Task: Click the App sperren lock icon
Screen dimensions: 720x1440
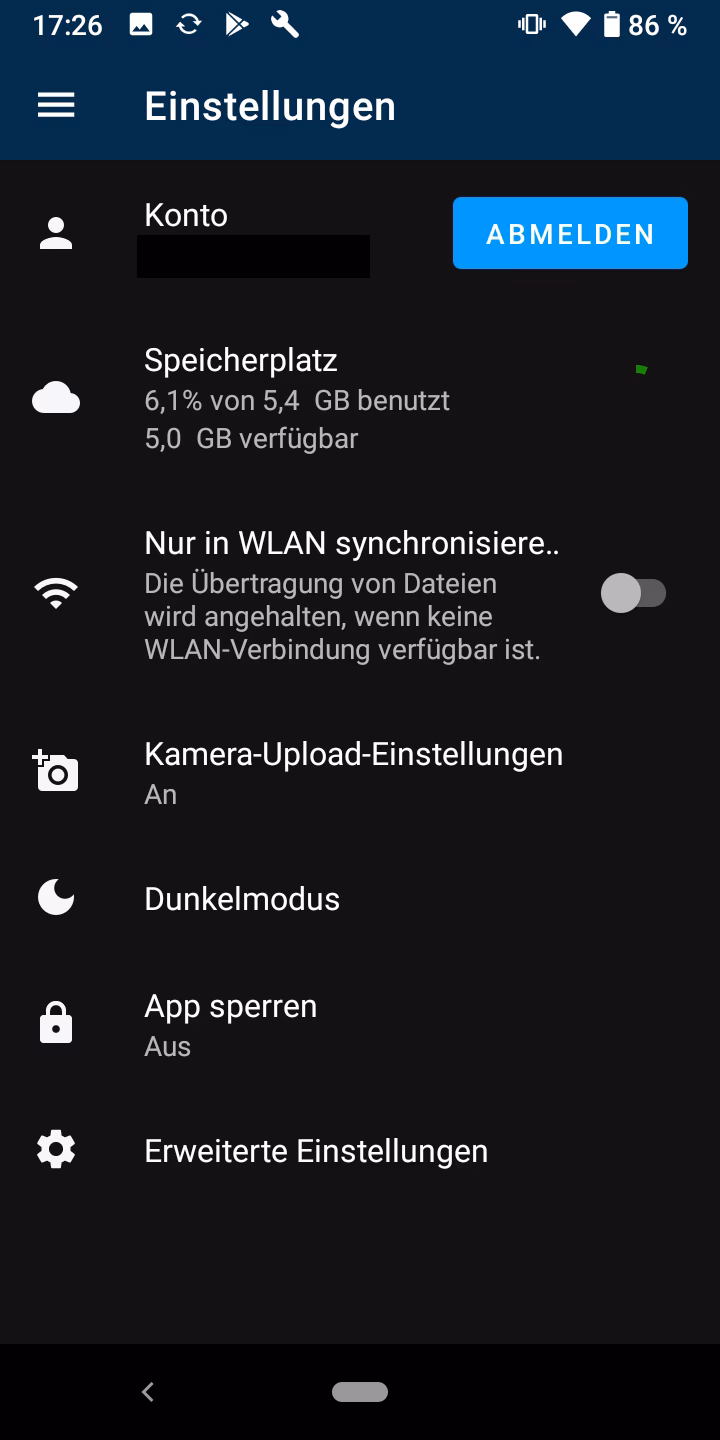Action: click(x=55, y=1022)
